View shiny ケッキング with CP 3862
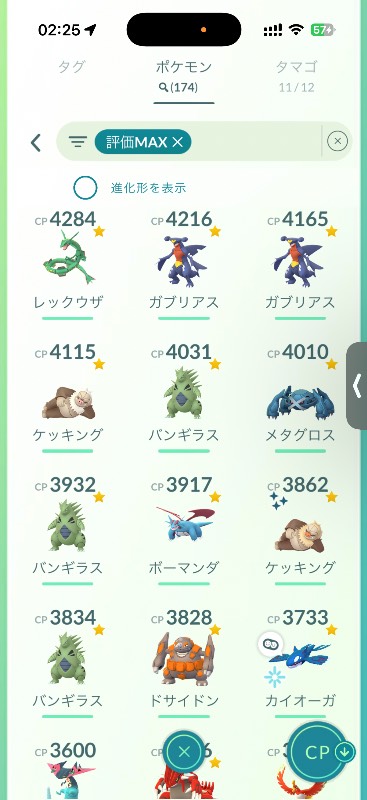367x800 pixels. (x=300, y=531)
